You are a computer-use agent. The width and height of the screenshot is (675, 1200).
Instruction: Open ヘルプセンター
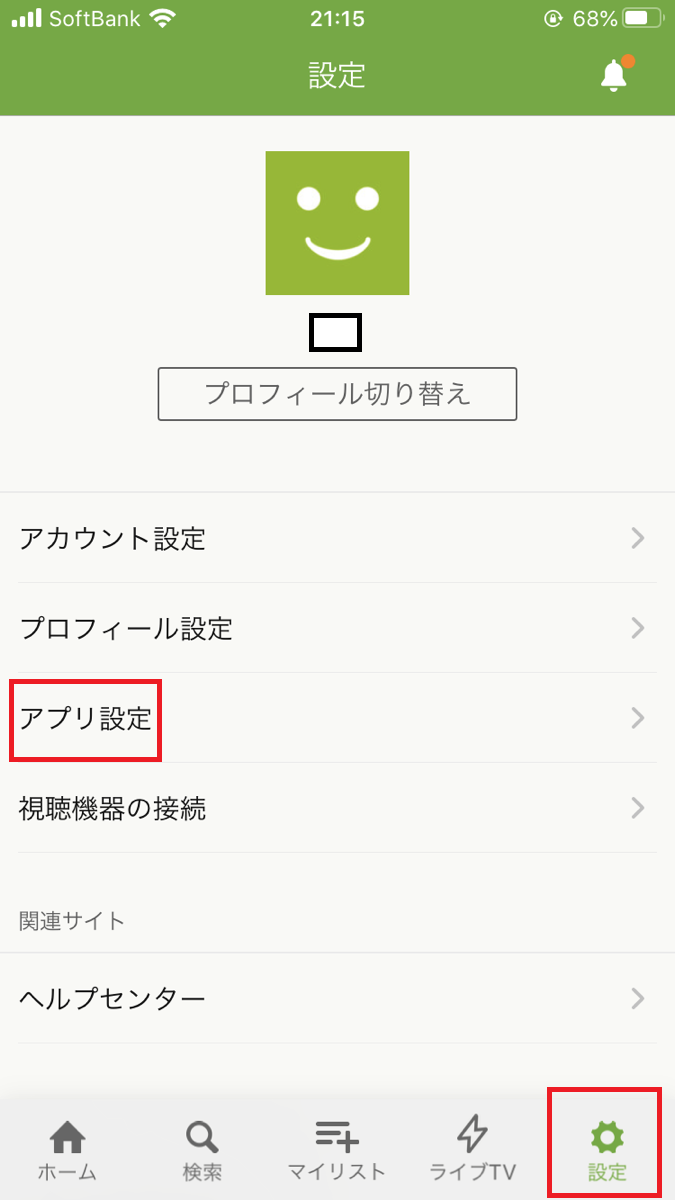tap(337, 998)
